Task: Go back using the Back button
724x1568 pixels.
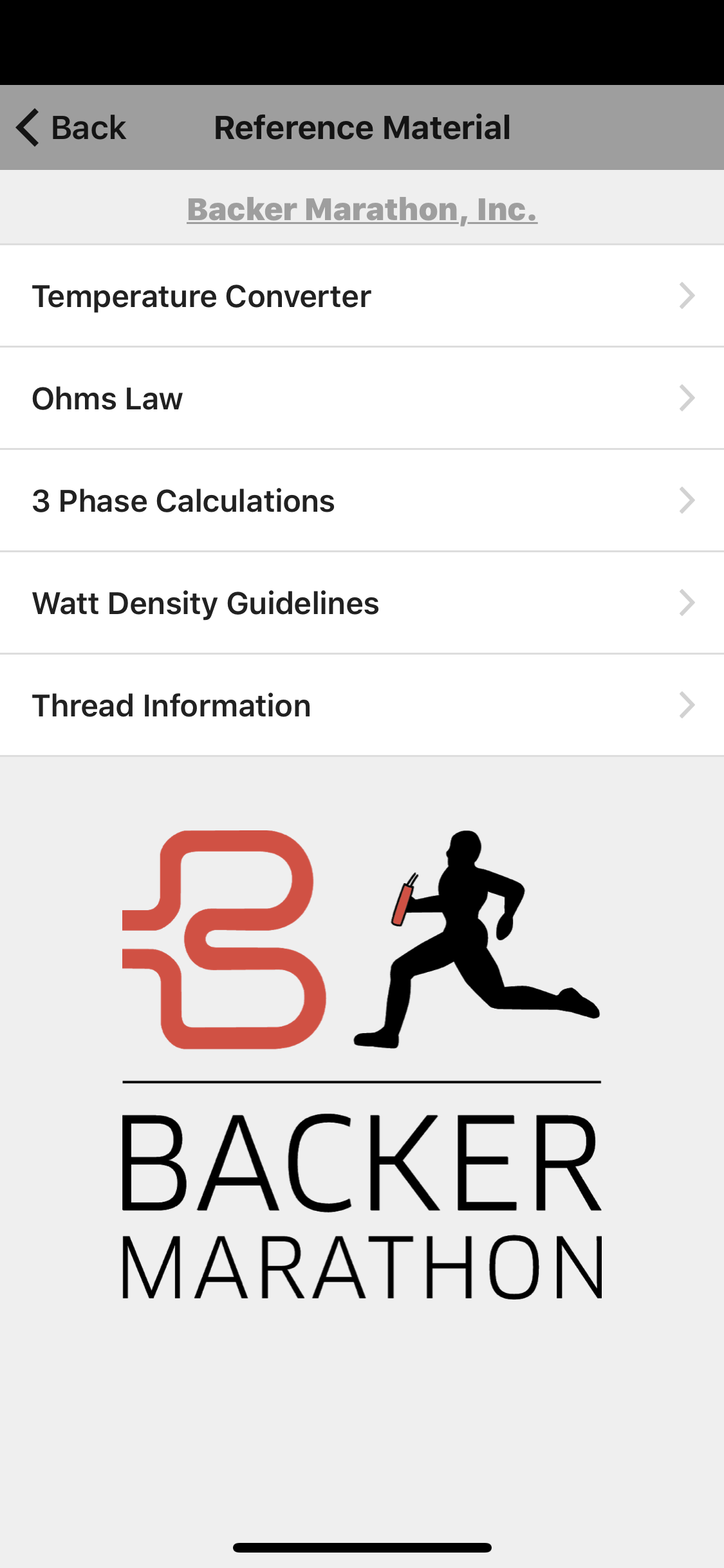Action: point(71,127)
